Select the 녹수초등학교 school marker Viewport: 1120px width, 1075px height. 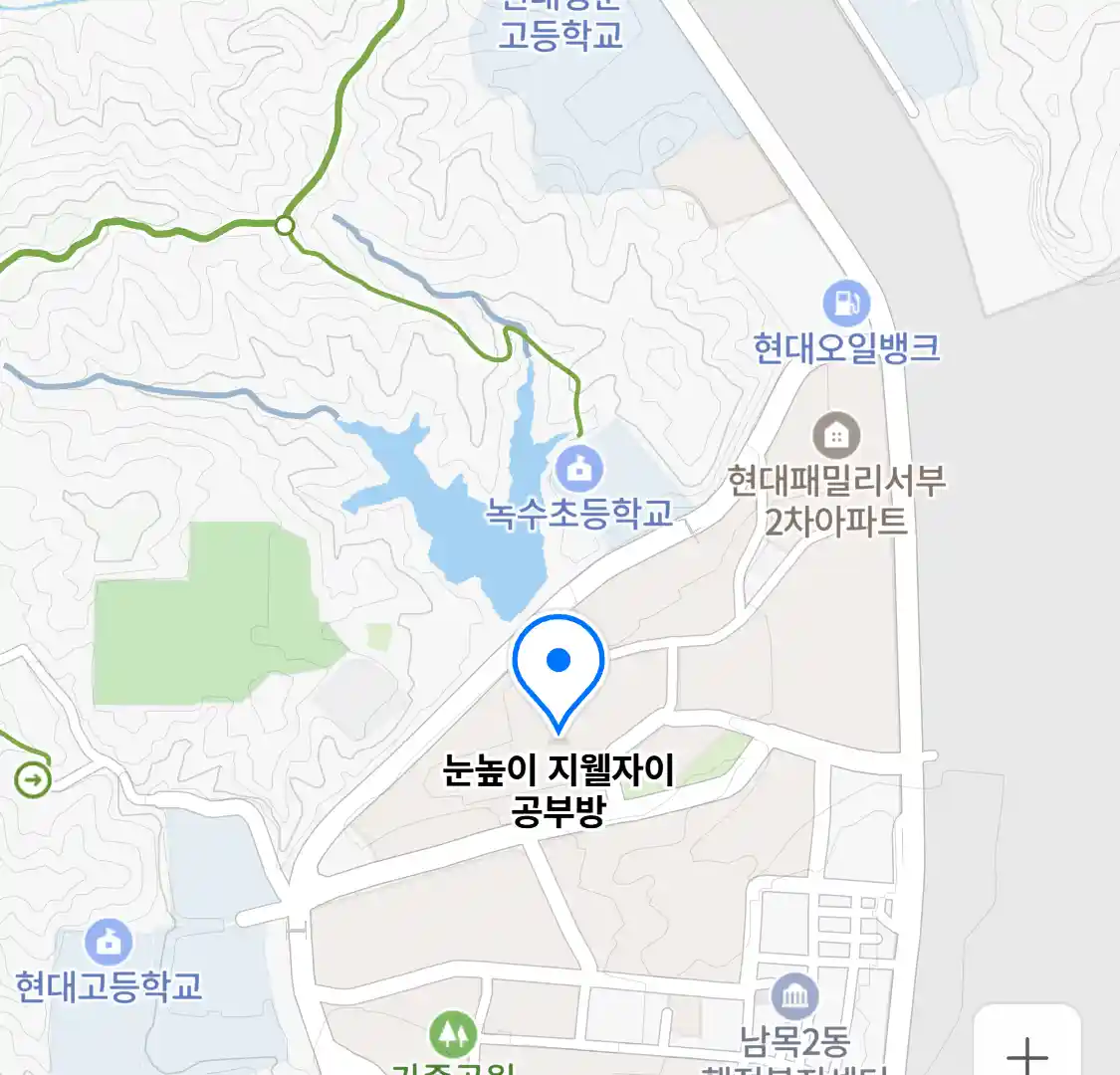click(579, 468)
